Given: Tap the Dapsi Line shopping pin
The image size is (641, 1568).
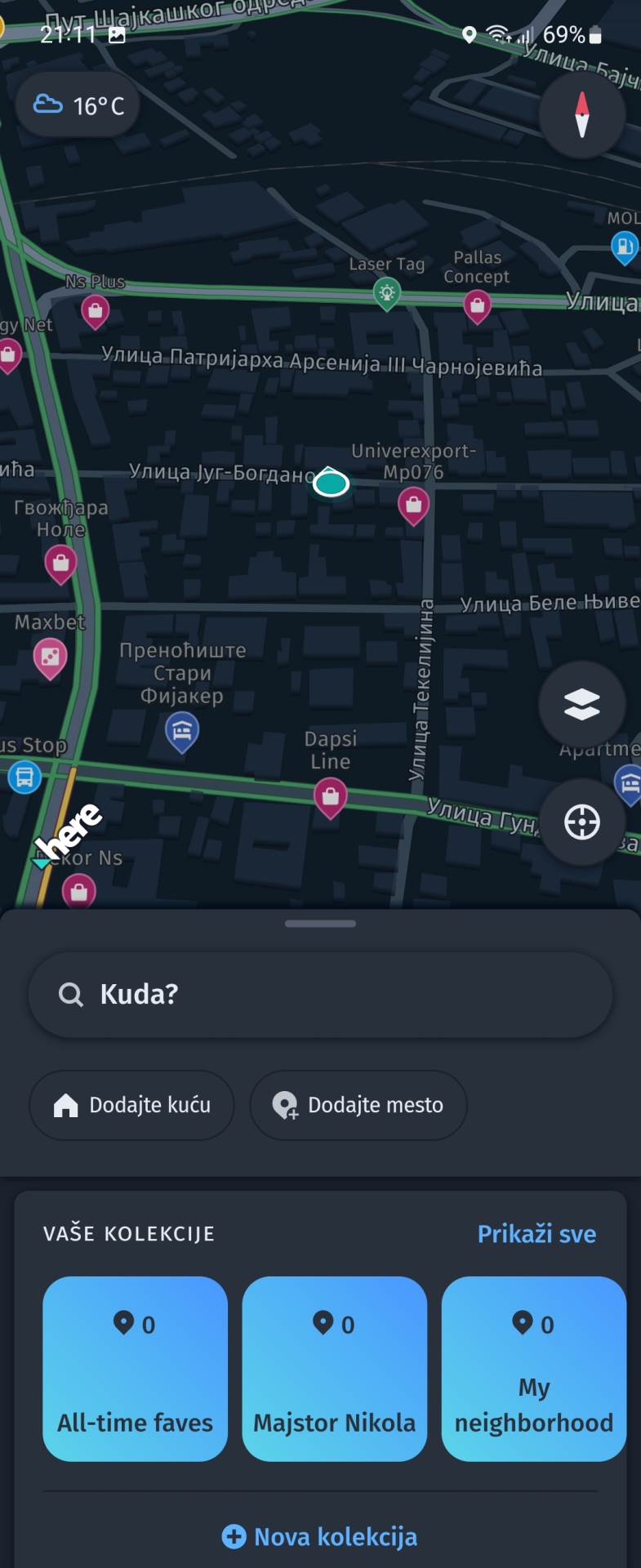Looking at the screenshot, I should pyautogui.click(x=330, y=796).
